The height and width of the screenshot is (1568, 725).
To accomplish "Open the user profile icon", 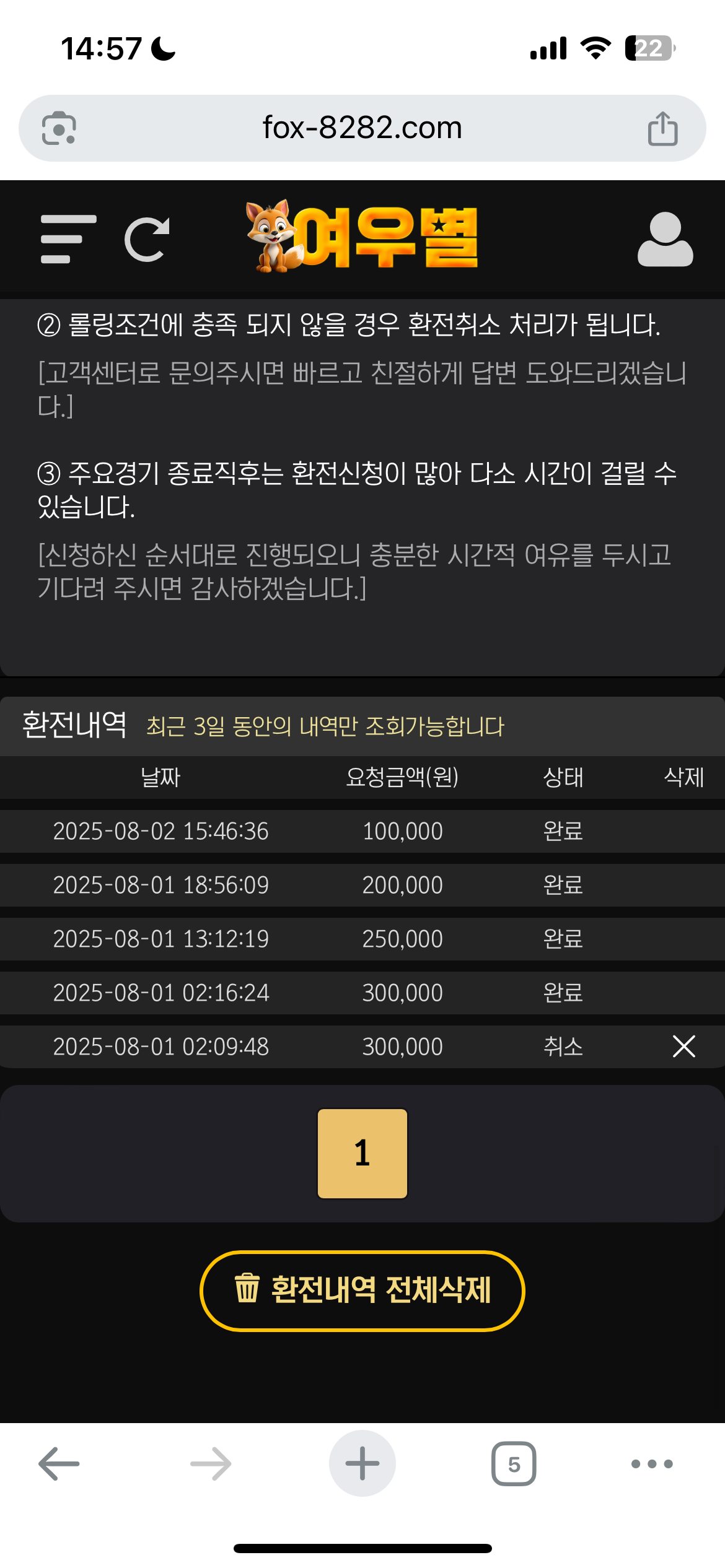I will [666, 239].
